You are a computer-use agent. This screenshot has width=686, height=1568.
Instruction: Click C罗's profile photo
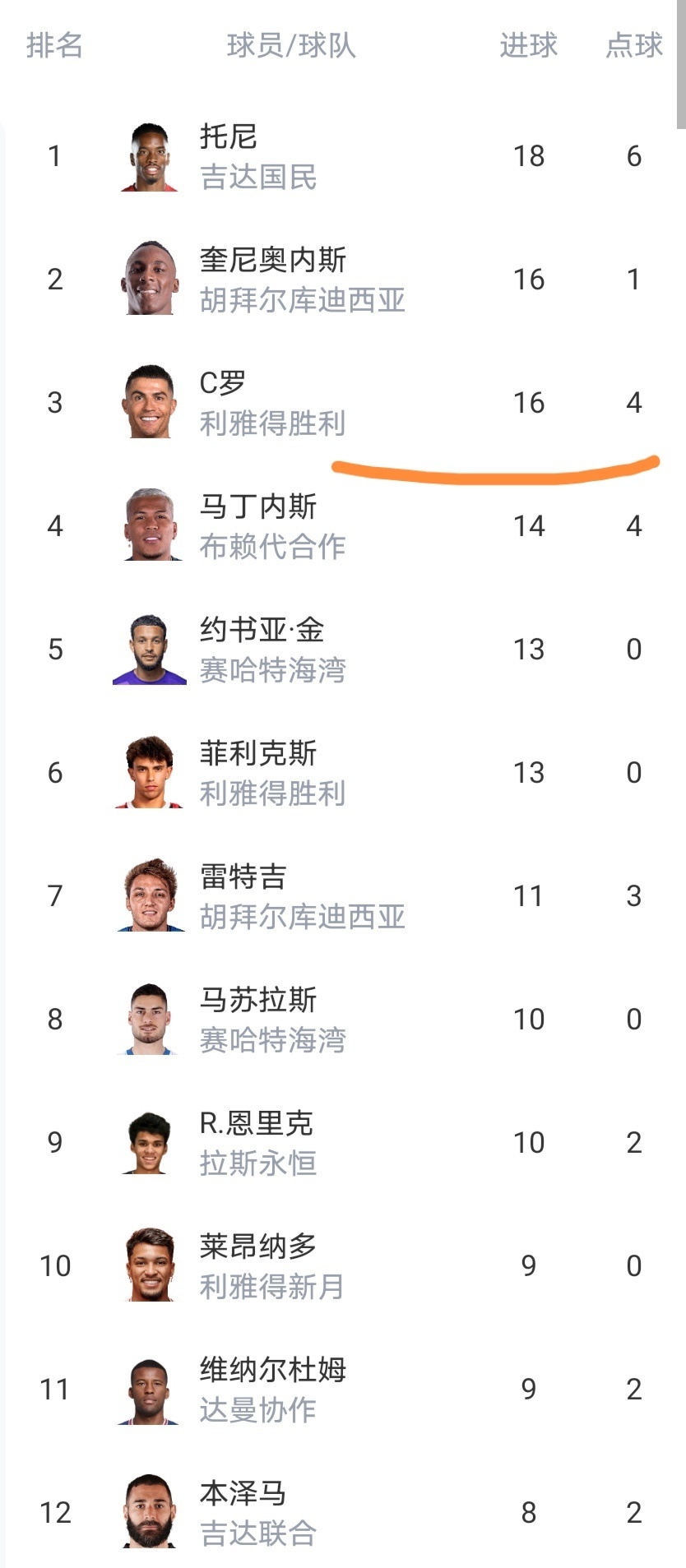(x=149, y=403)
